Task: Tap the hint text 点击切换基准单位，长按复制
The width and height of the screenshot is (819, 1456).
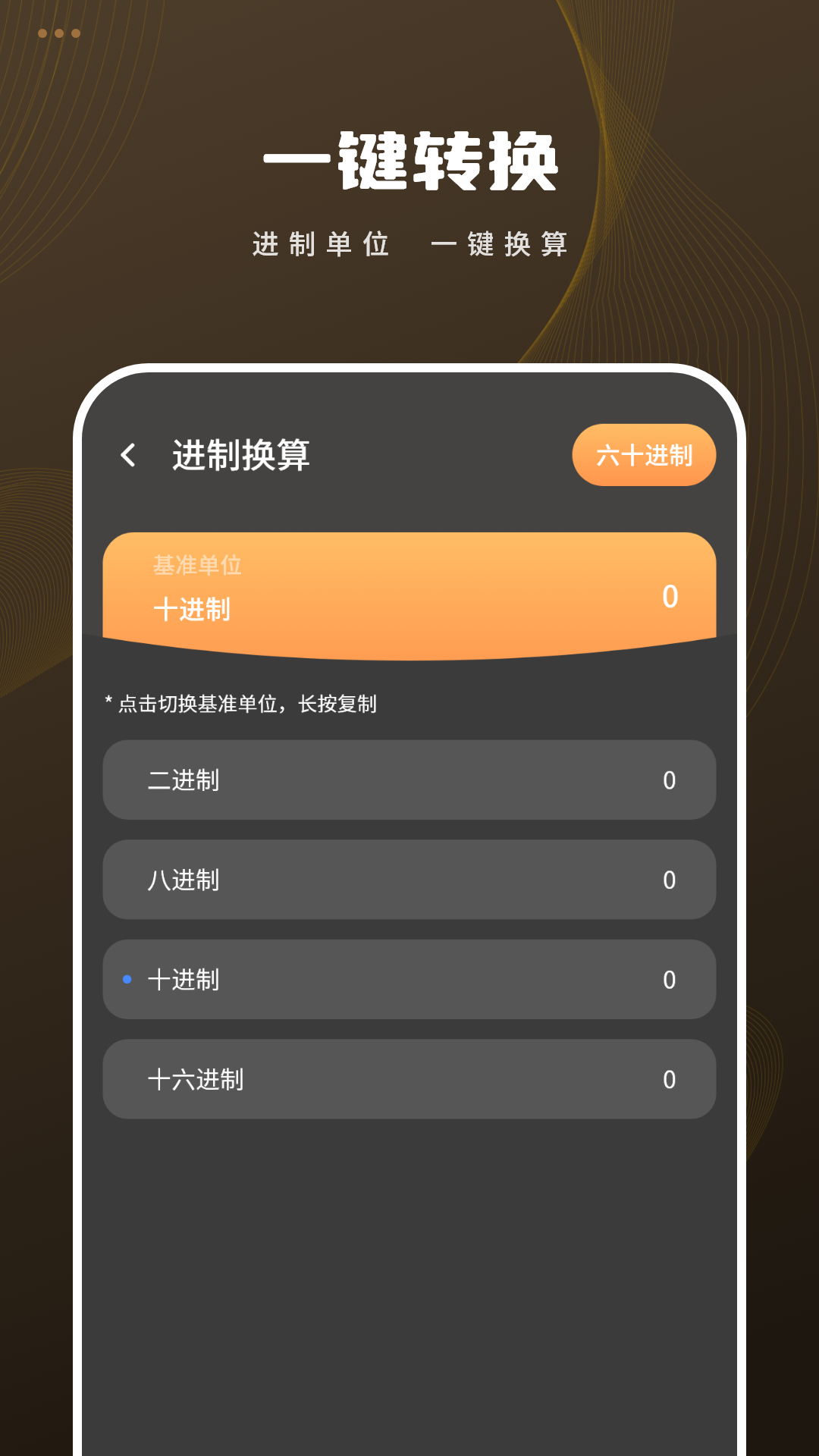Action: click(x=243, y=704)
